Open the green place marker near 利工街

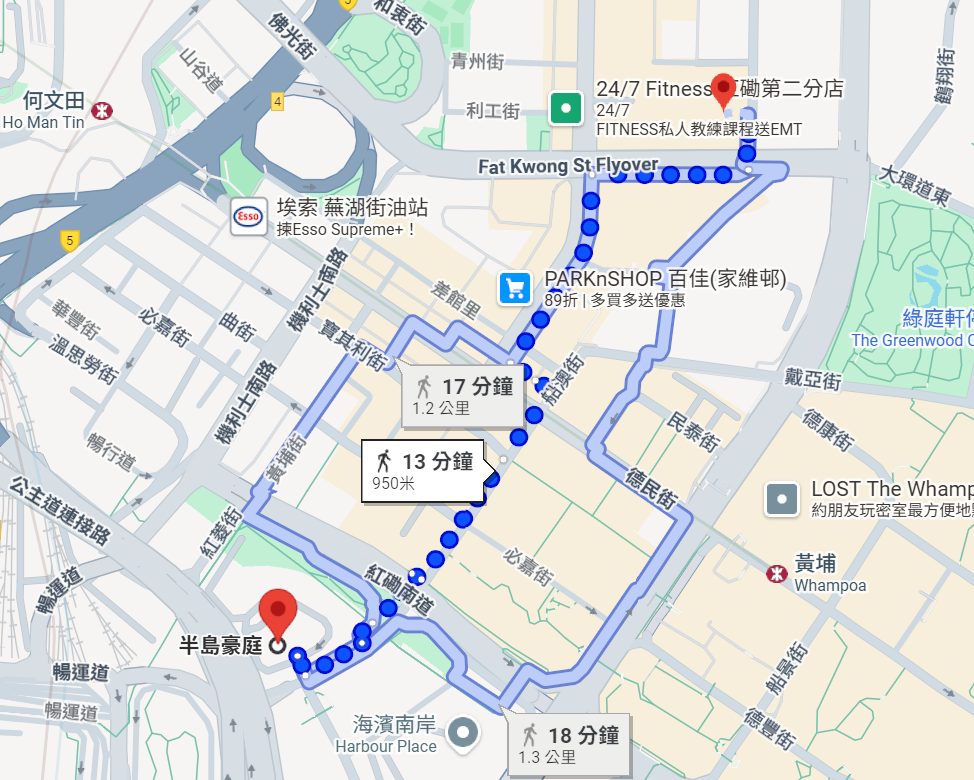click(566, 107)
